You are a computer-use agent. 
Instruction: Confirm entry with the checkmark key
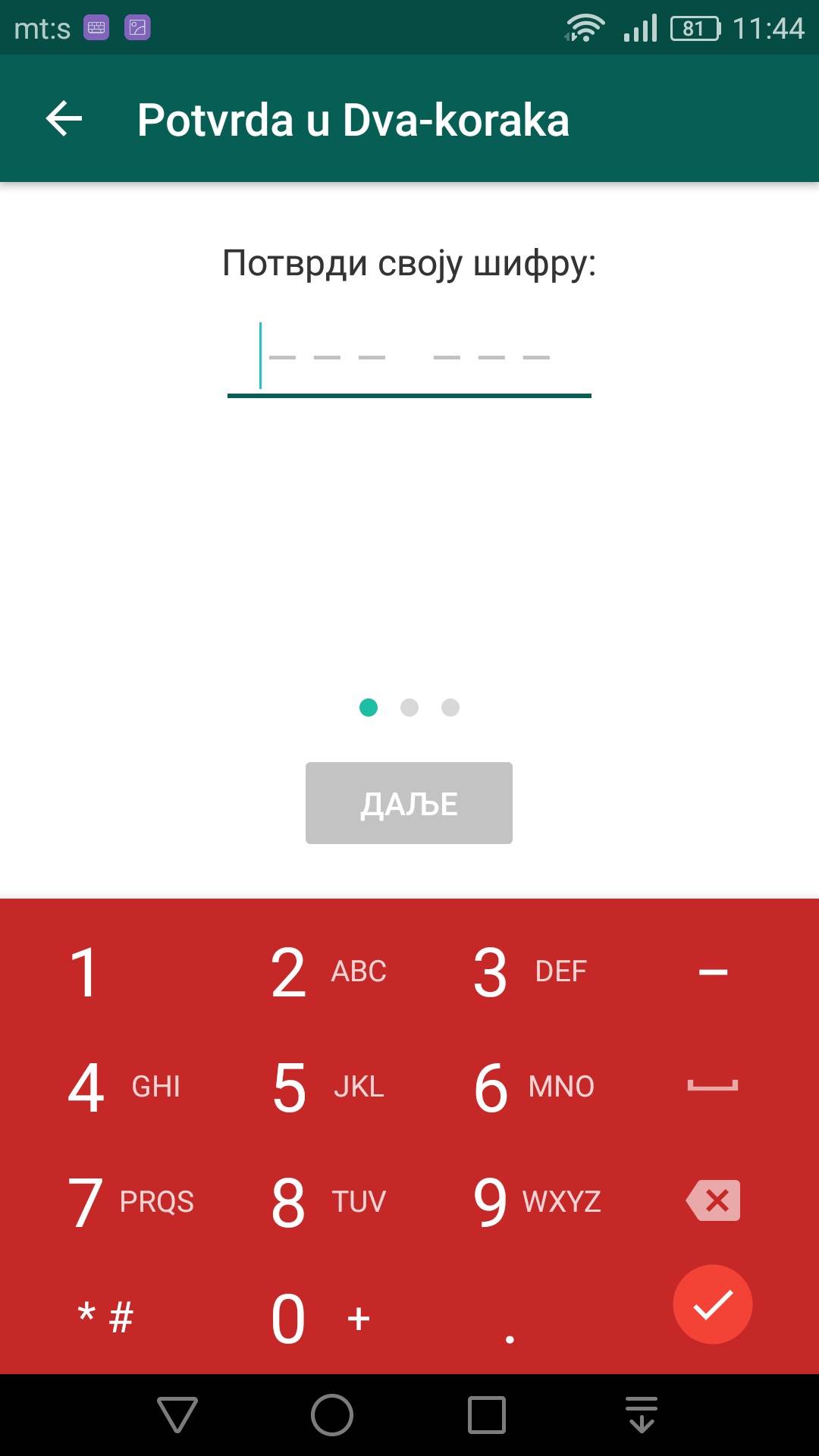coord(713,1304)
